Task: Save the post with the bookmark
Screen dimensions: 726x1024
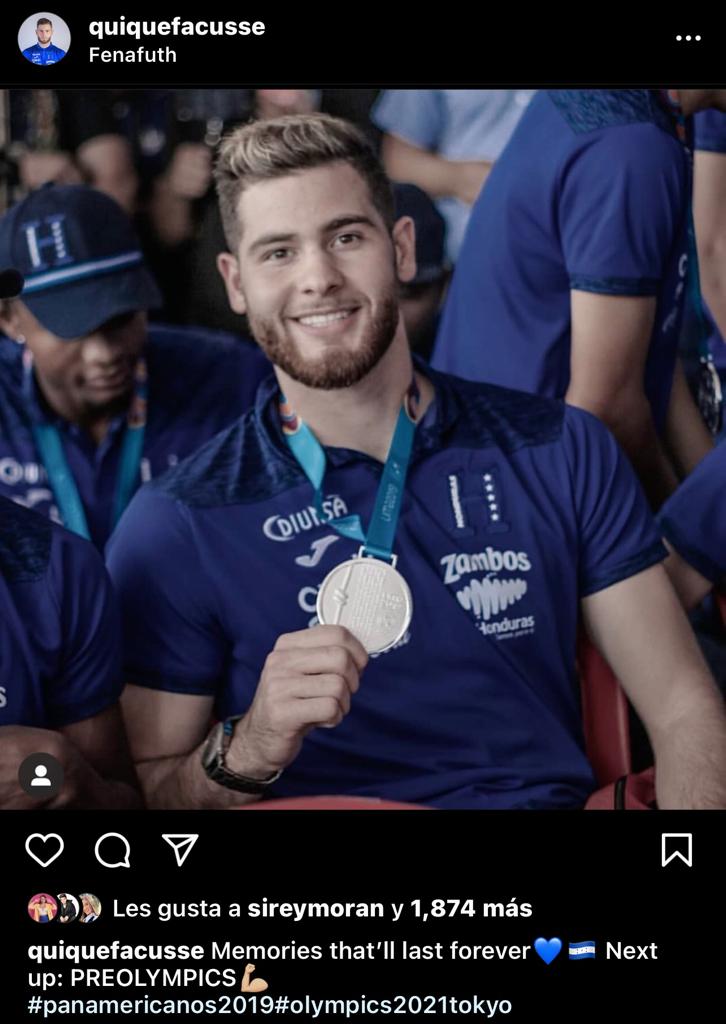Action: click(x=677, y=850)
